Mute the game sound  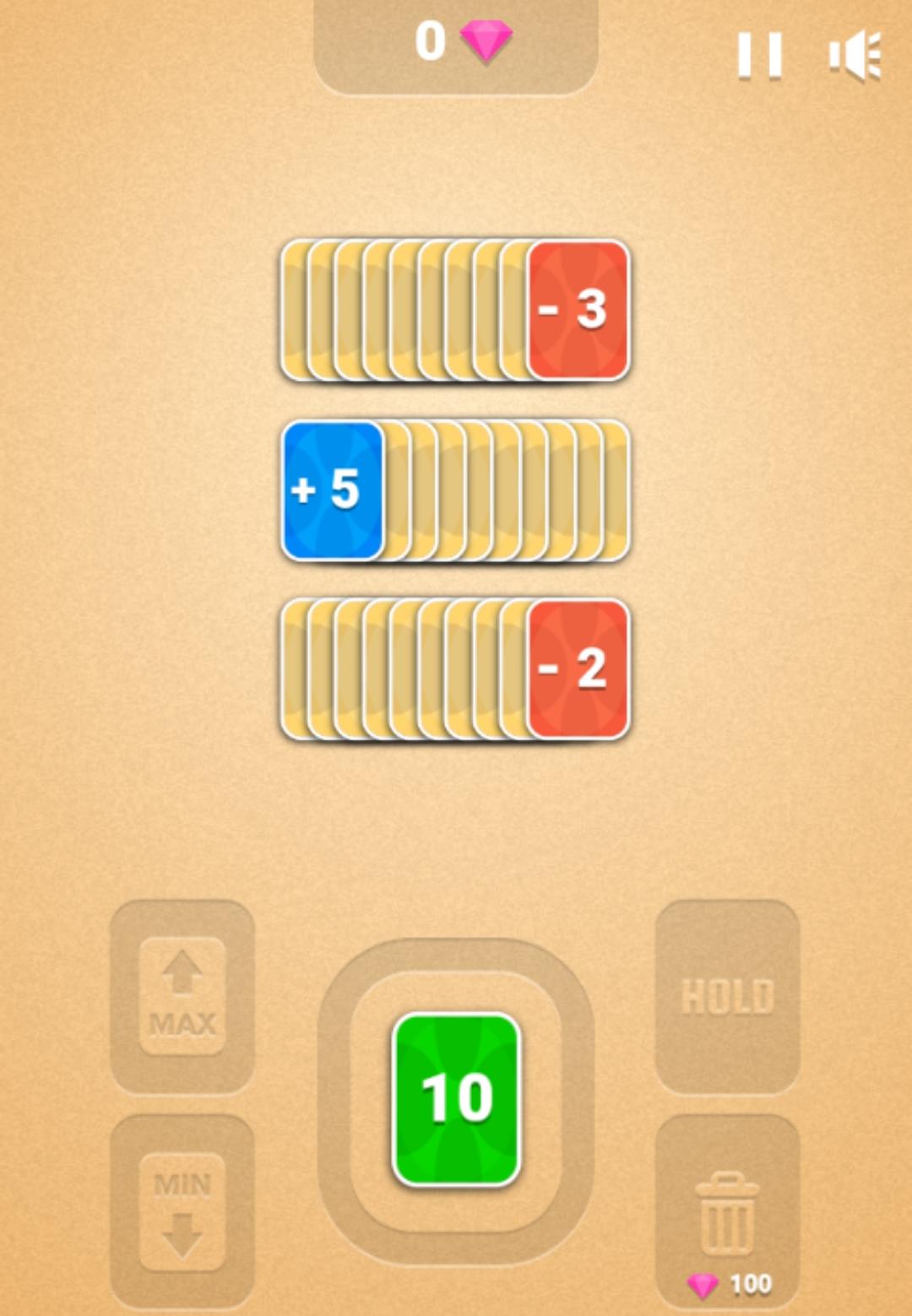click(855, 56)
